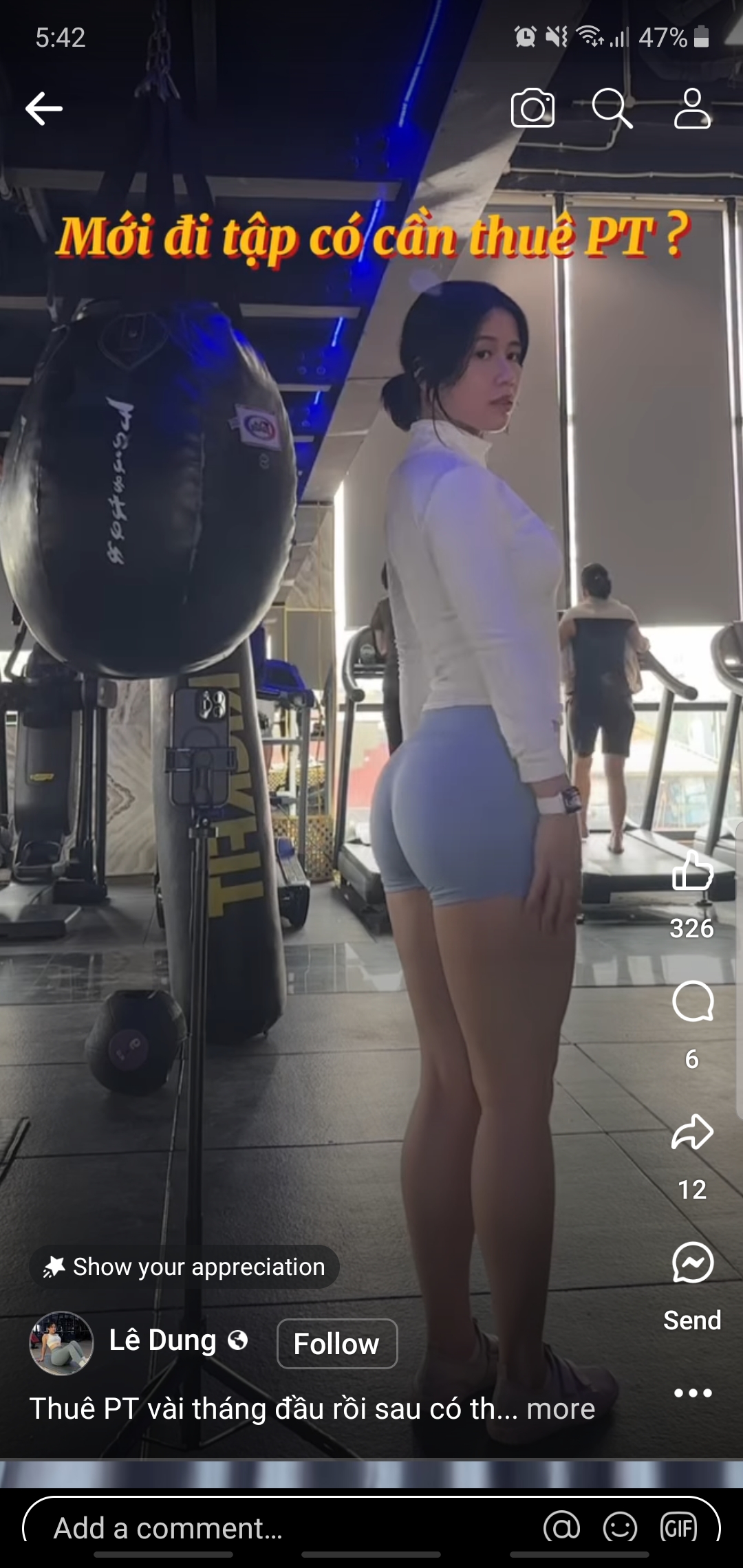Open the camera to create a reel
Viewport: 743px width, 1568px height.
coord(532,109)
